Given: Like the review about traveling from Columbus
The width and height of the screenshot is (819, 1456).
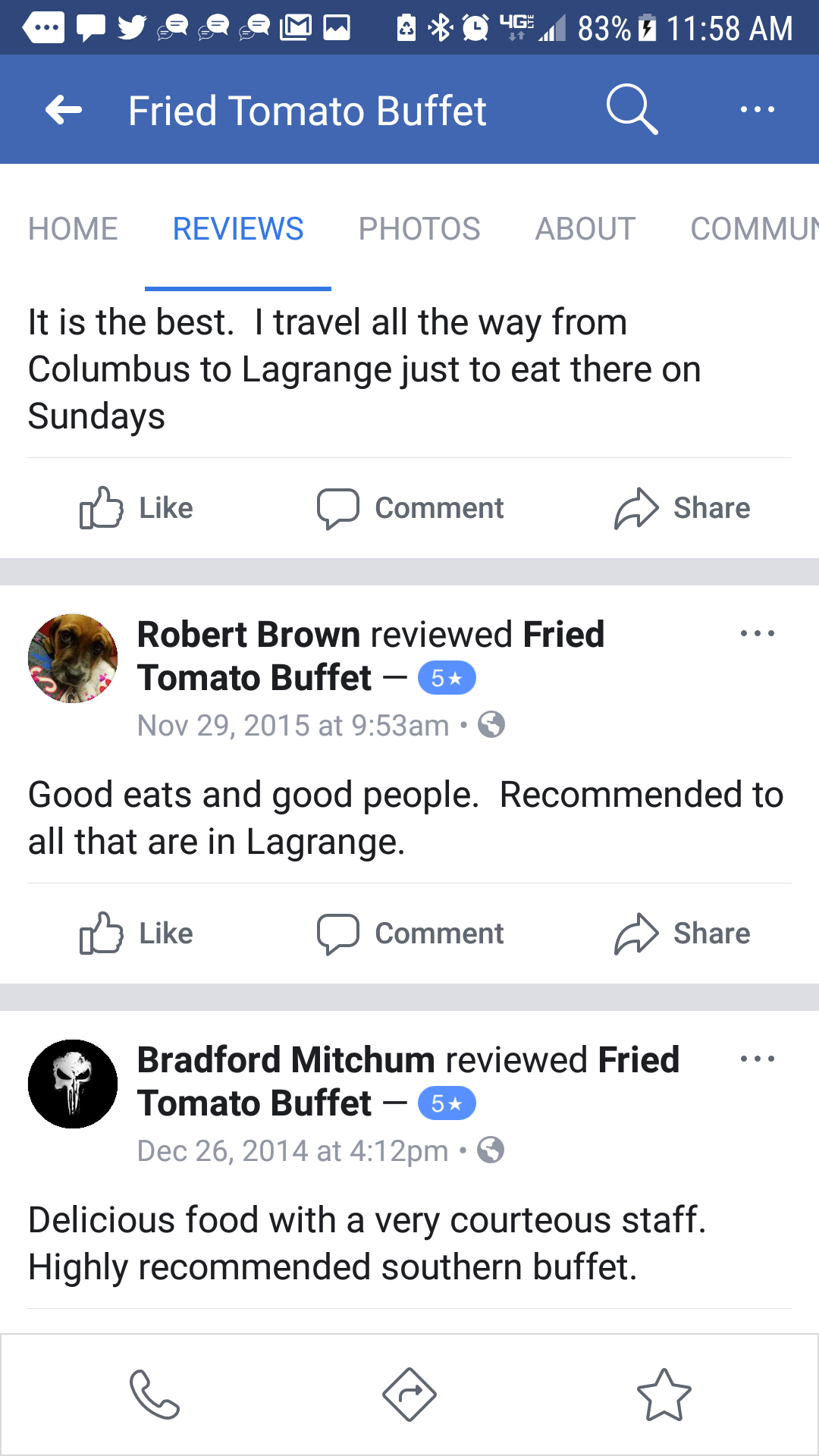Looking at the screenshot, I should 136,508.
